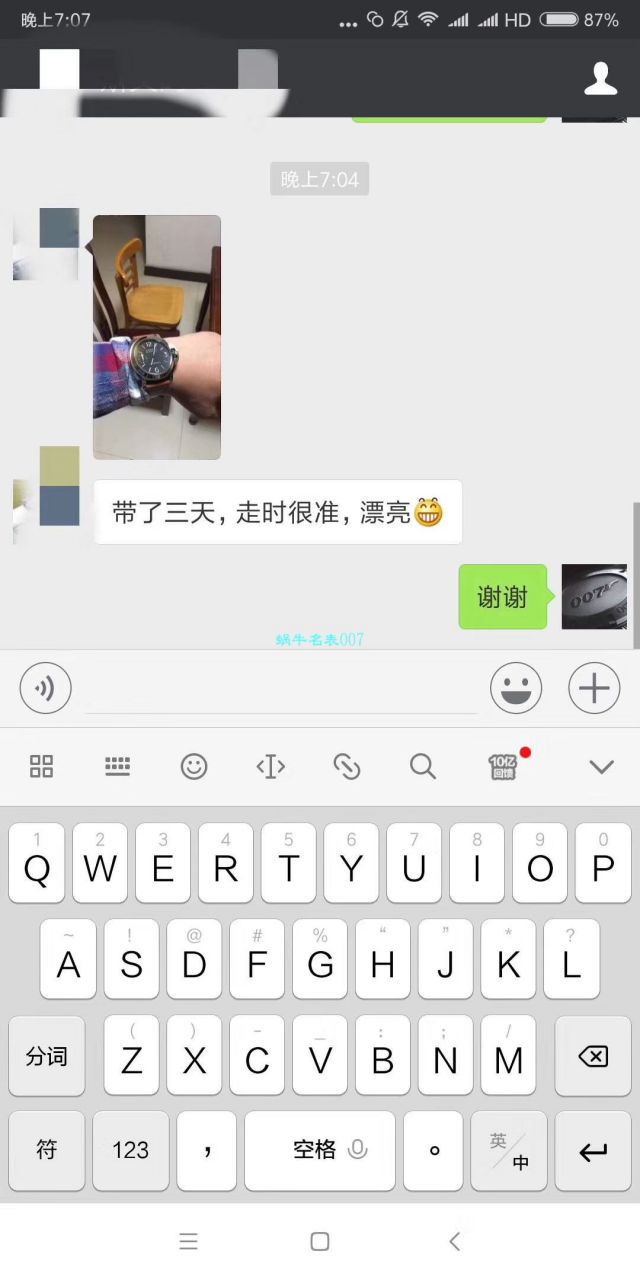
Task: Open the sender's 007 avatar
Action: 594,597
